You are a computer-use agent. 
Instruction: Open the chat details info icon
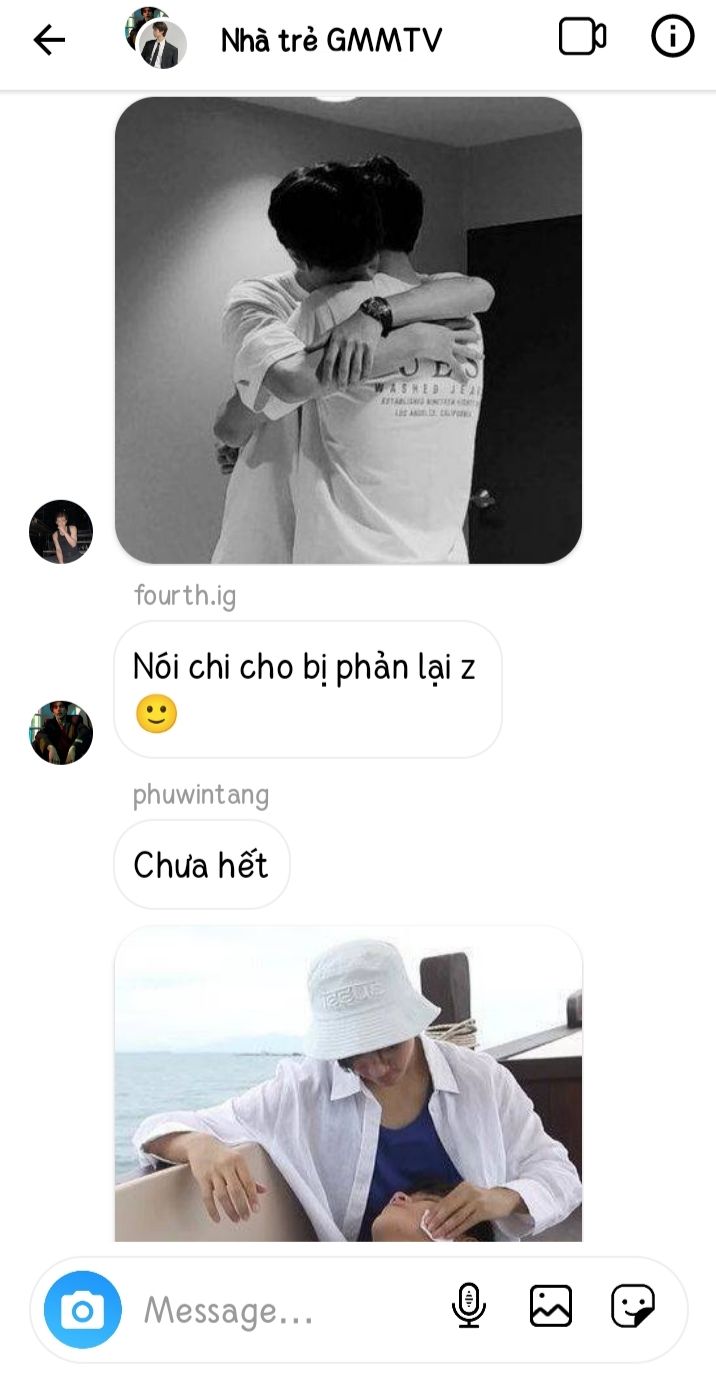click(x=672, y=38)
